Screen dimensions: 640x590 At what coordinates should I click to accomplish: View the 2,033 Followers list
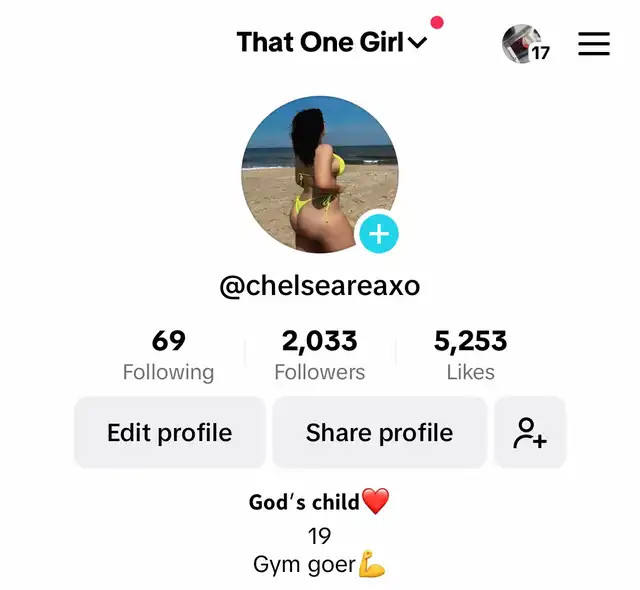tap(320, 355)
